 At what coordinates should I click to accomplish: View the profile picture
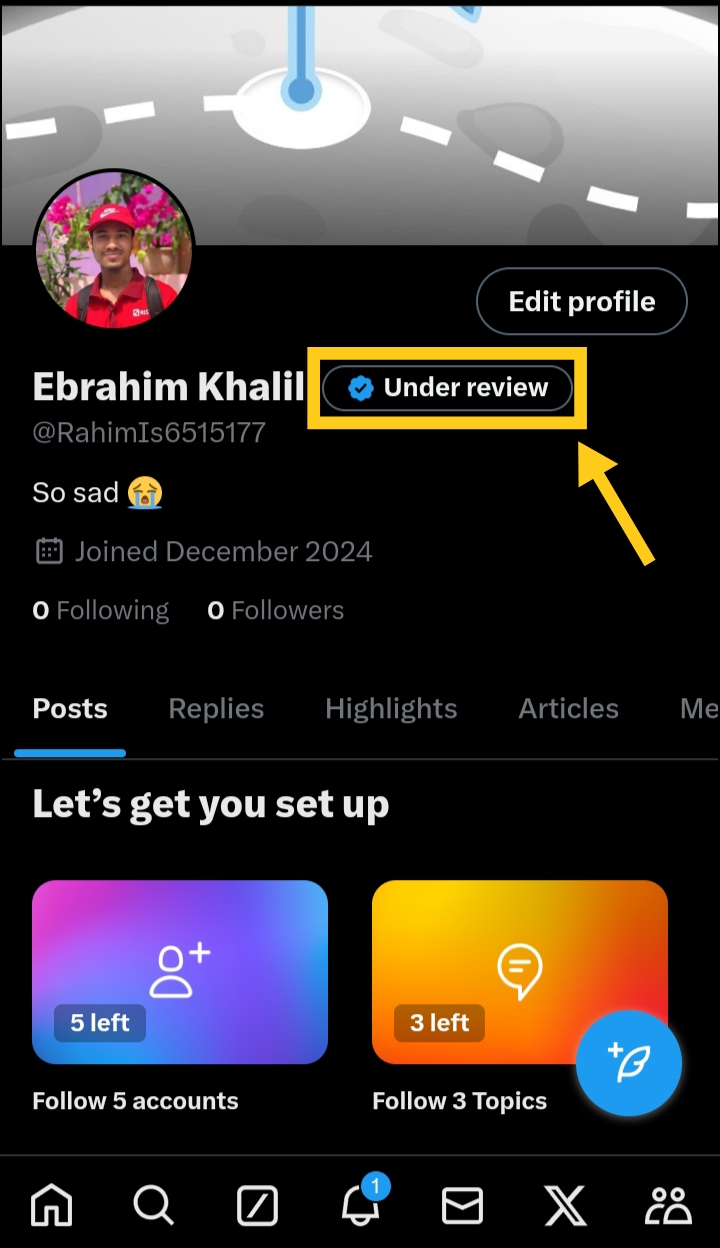tap(113, 250)
